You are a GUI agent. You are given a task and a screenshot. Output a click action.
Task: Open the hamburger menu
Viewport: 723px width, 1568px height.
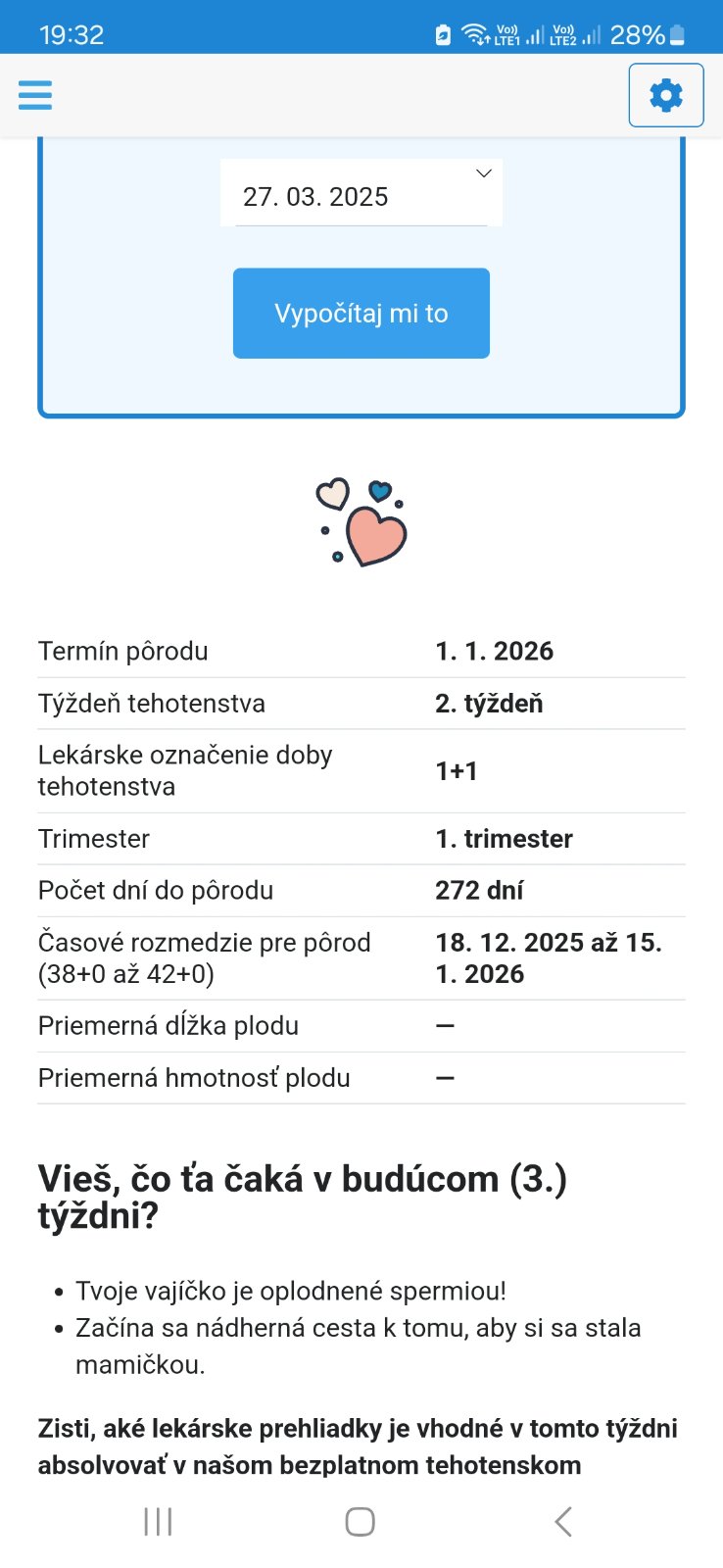tap(35, 95)
